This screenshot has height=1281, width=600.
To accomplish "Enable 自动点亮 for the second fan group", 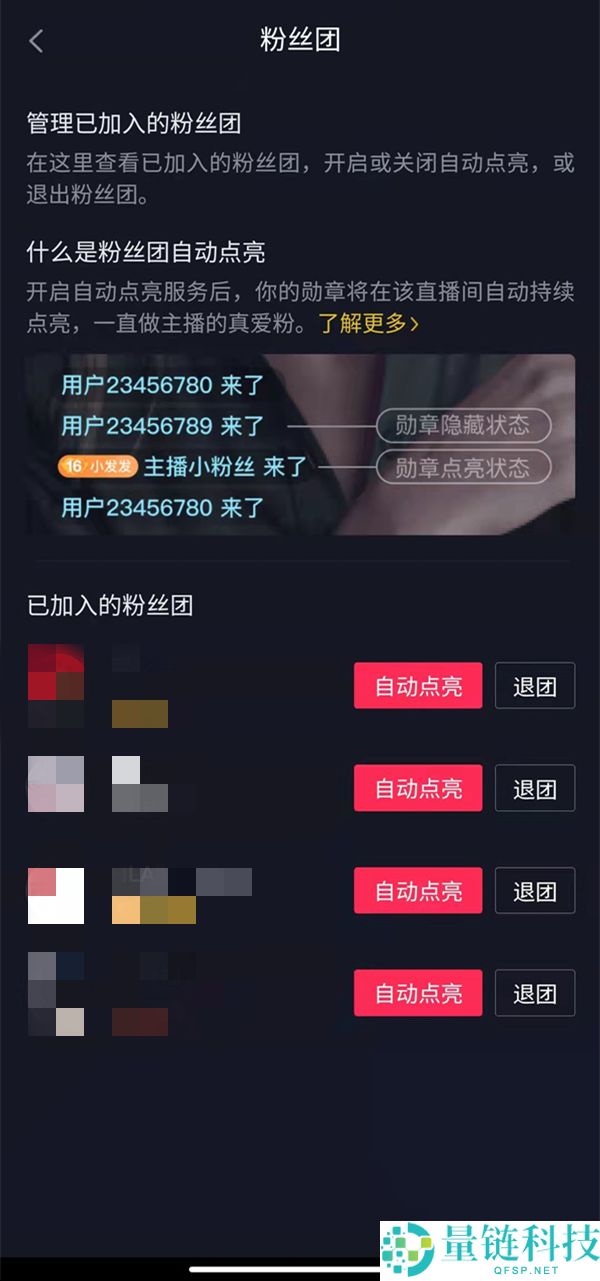I will point(418,788).
